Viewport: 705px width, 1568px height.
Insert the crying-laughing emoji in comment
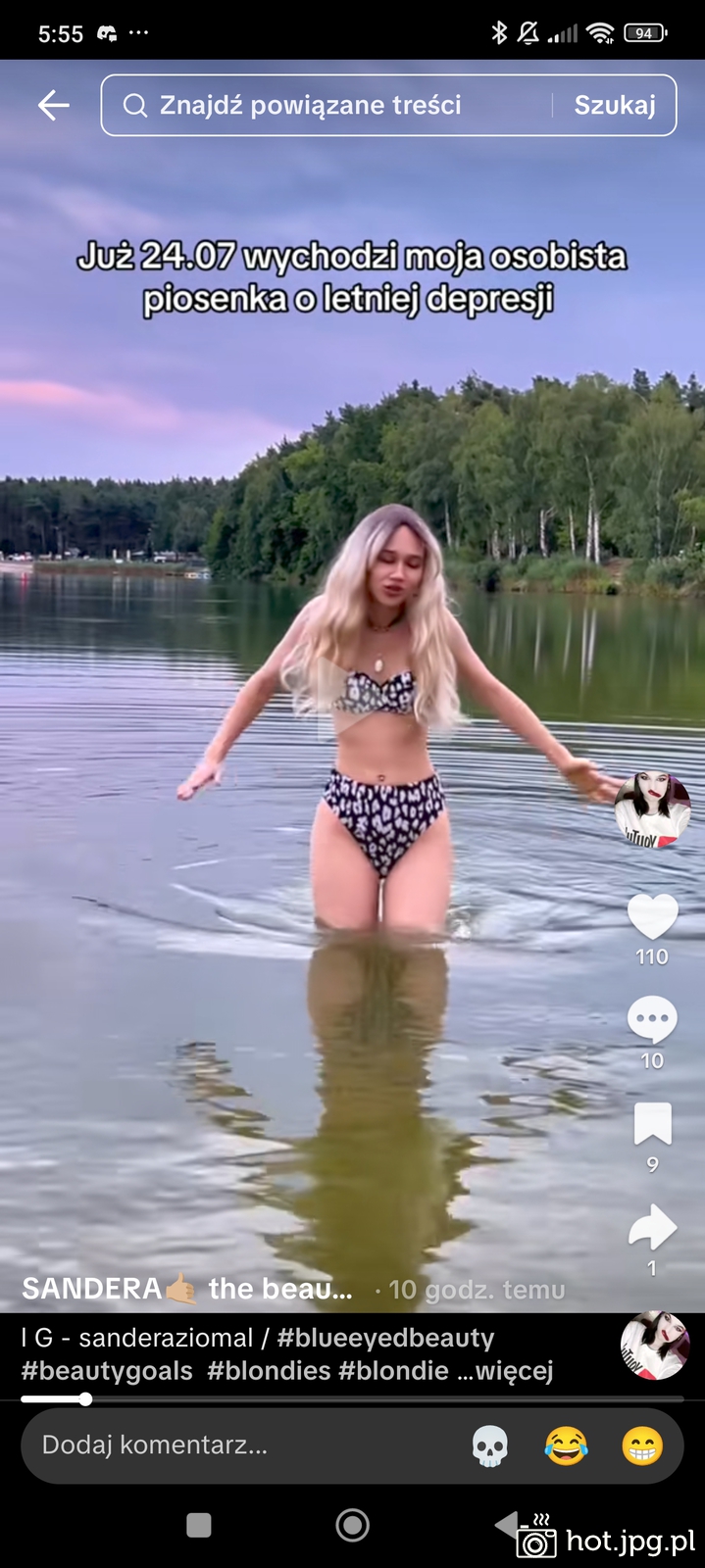click(566, 1445)
